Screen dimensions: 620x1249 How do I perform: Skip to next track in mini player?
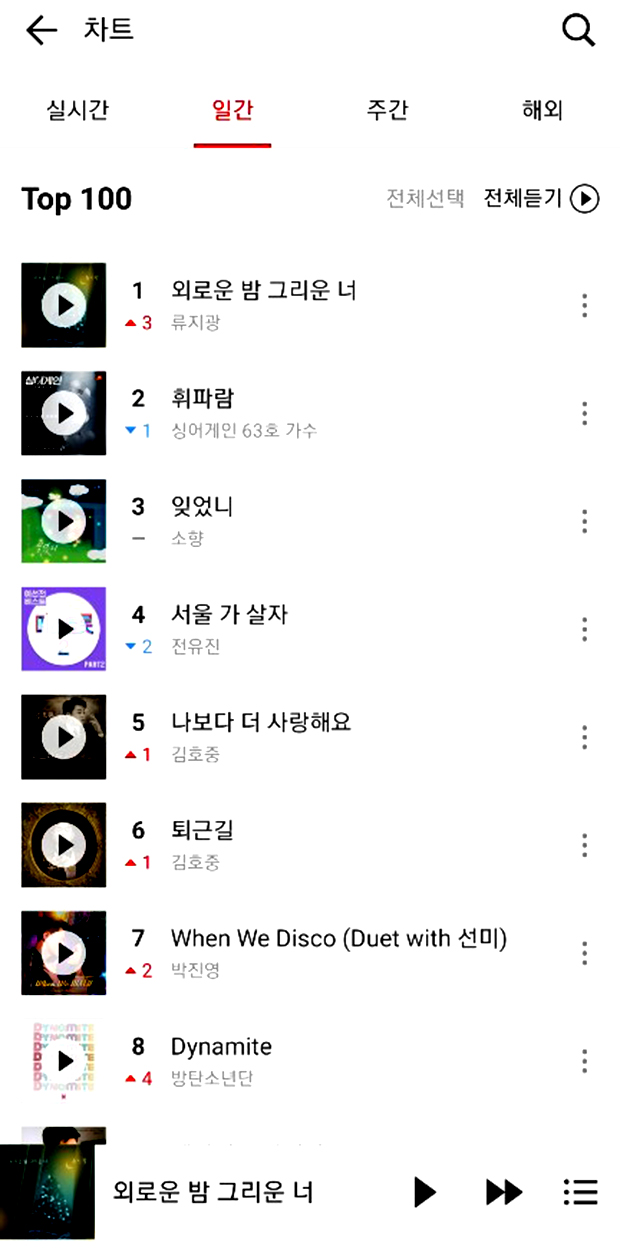(x=504, y=1191)
